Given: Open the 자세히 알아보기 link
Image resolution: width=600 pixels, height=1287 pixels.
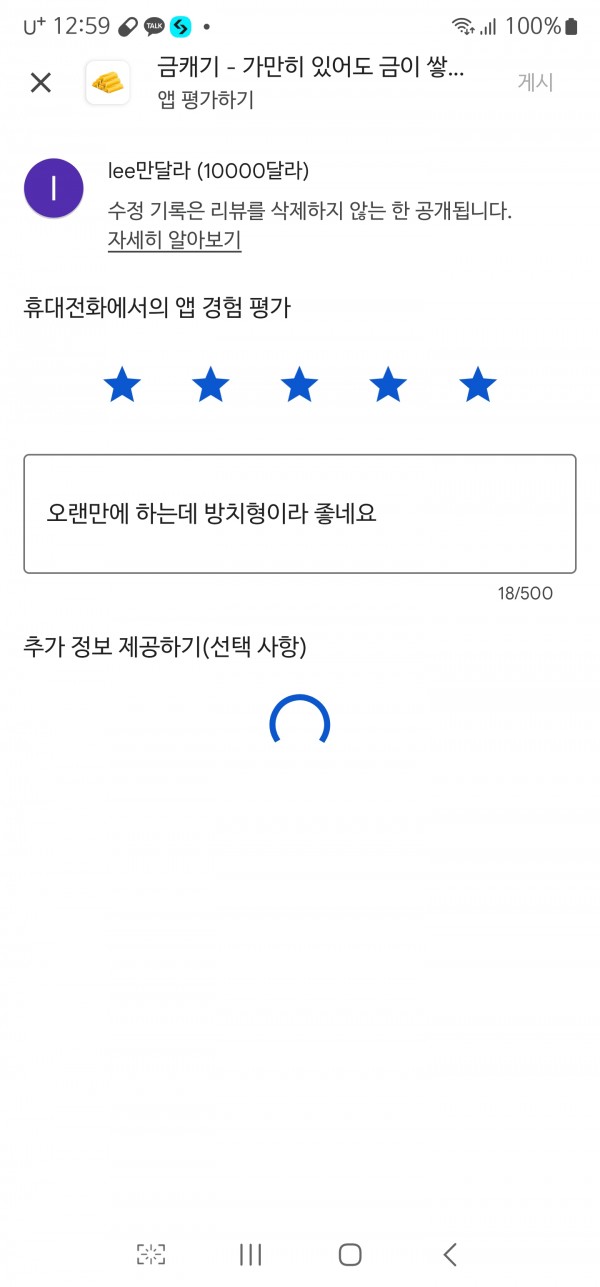Looking at the screenshot, I should (x=174, y=240).
